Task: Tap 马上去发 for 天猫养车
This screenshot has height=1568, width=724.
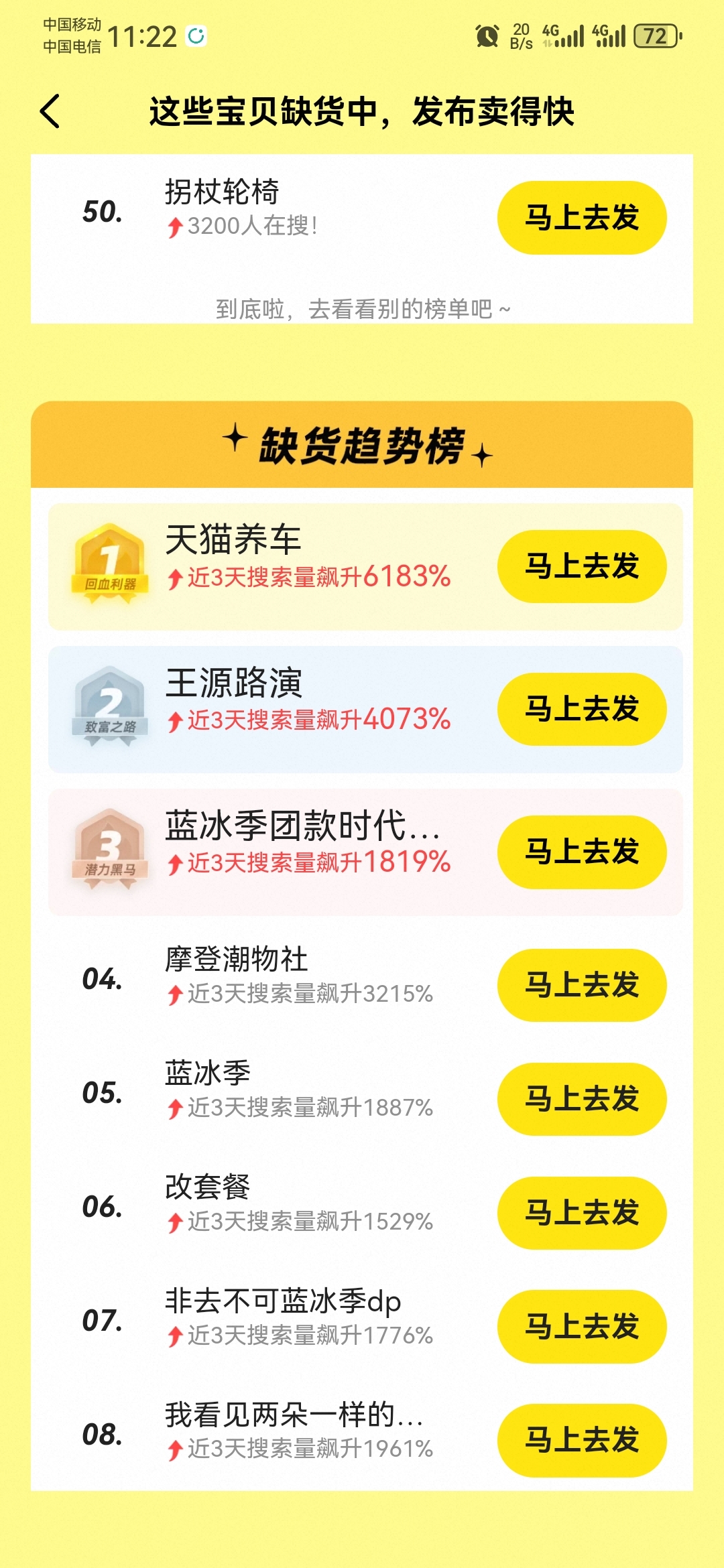Action: (582, 566)
